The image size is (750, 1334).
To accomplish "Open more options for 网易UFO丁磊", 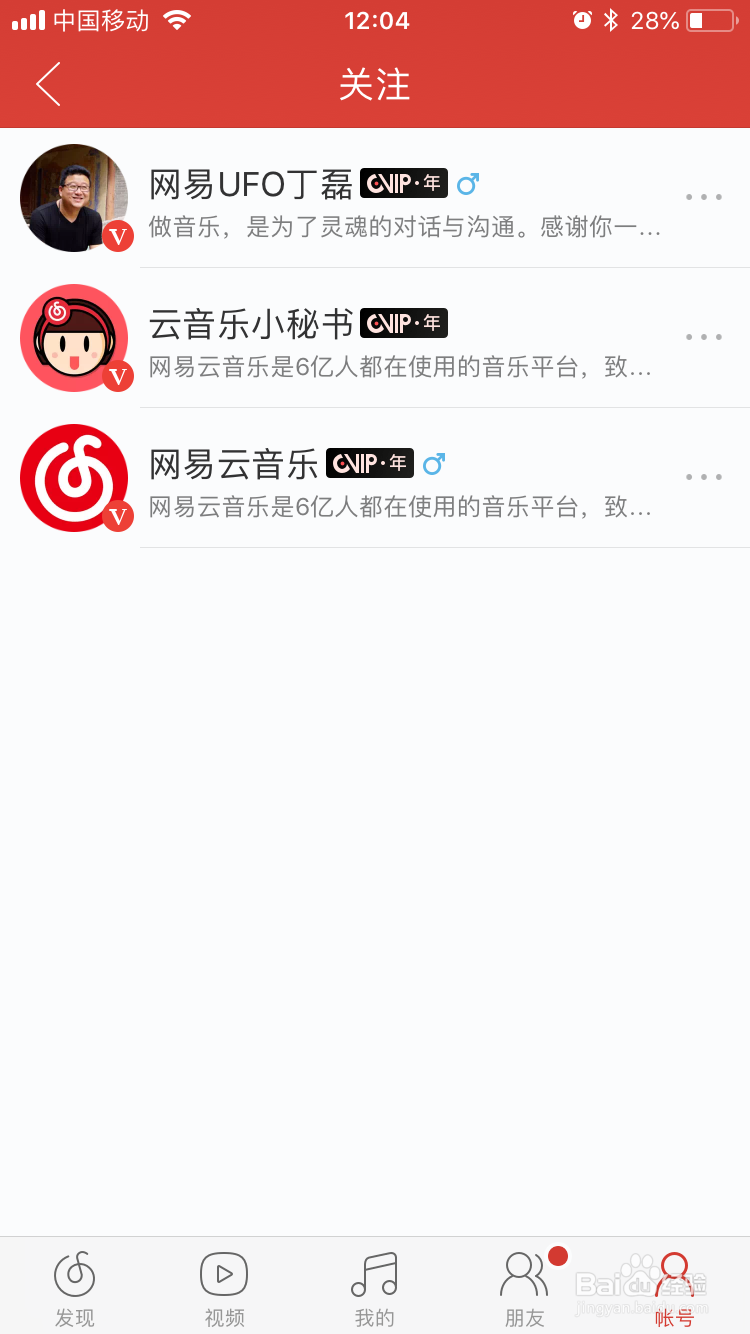I will 704,198.
